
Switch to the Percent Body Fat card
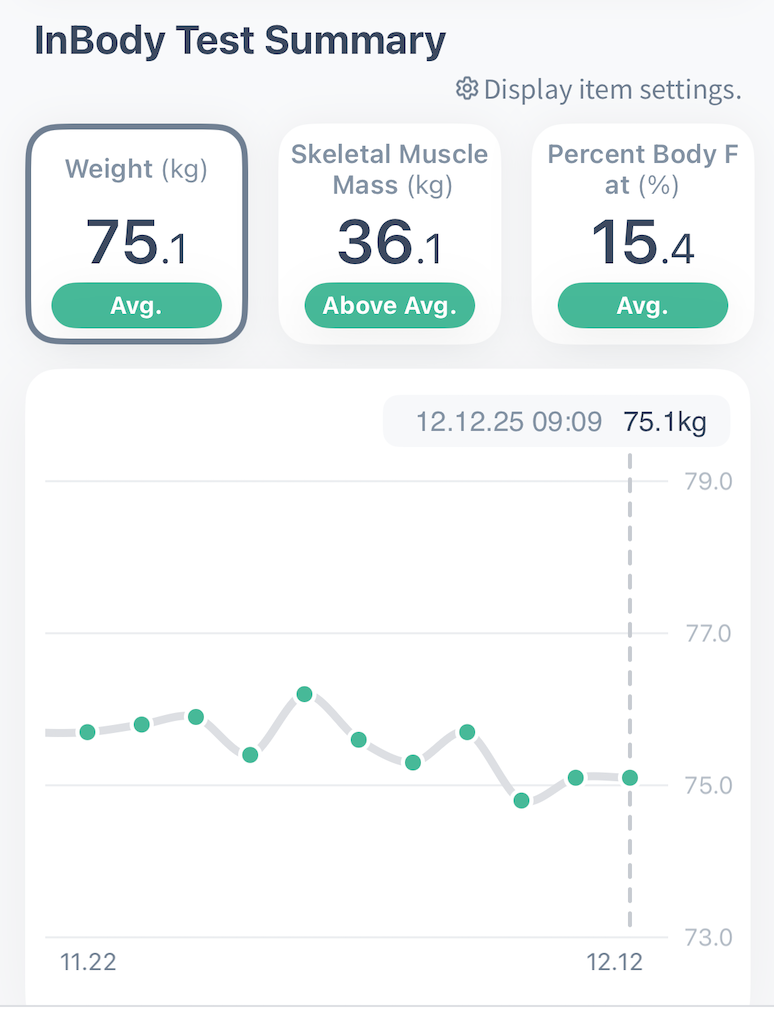pos(642,234)
